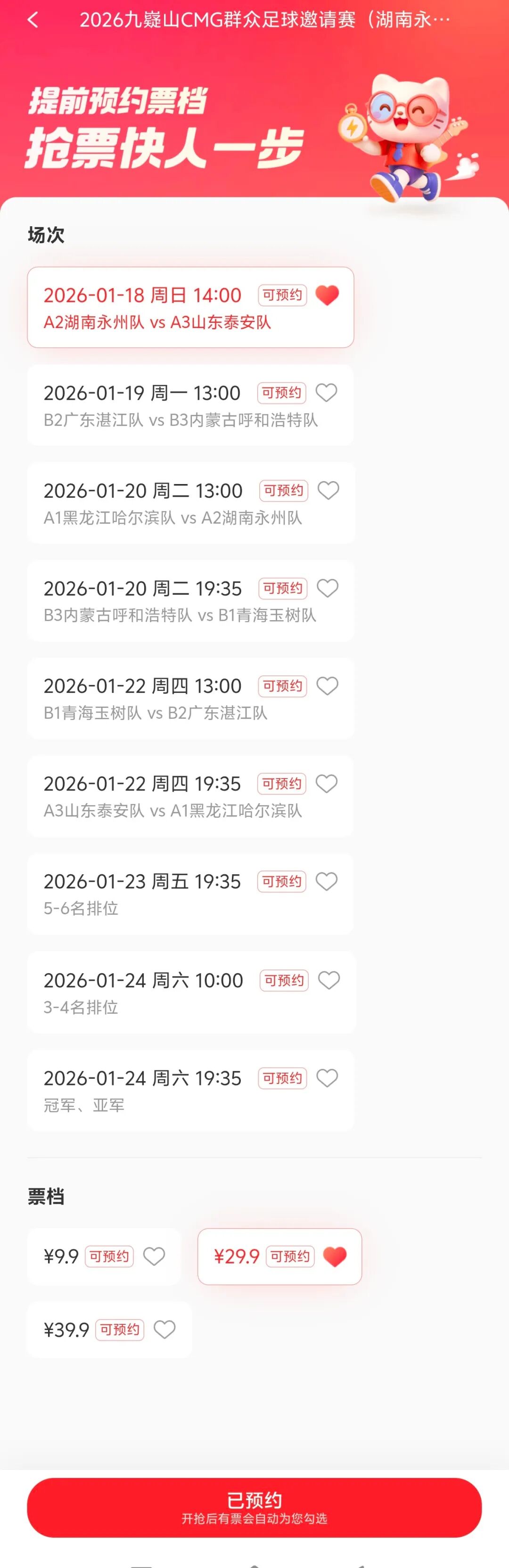Choose the 2026-01-20 周二 13:00 match
Screen dimensions: 509x1568
pyautogui.click(x=190, y=503)
